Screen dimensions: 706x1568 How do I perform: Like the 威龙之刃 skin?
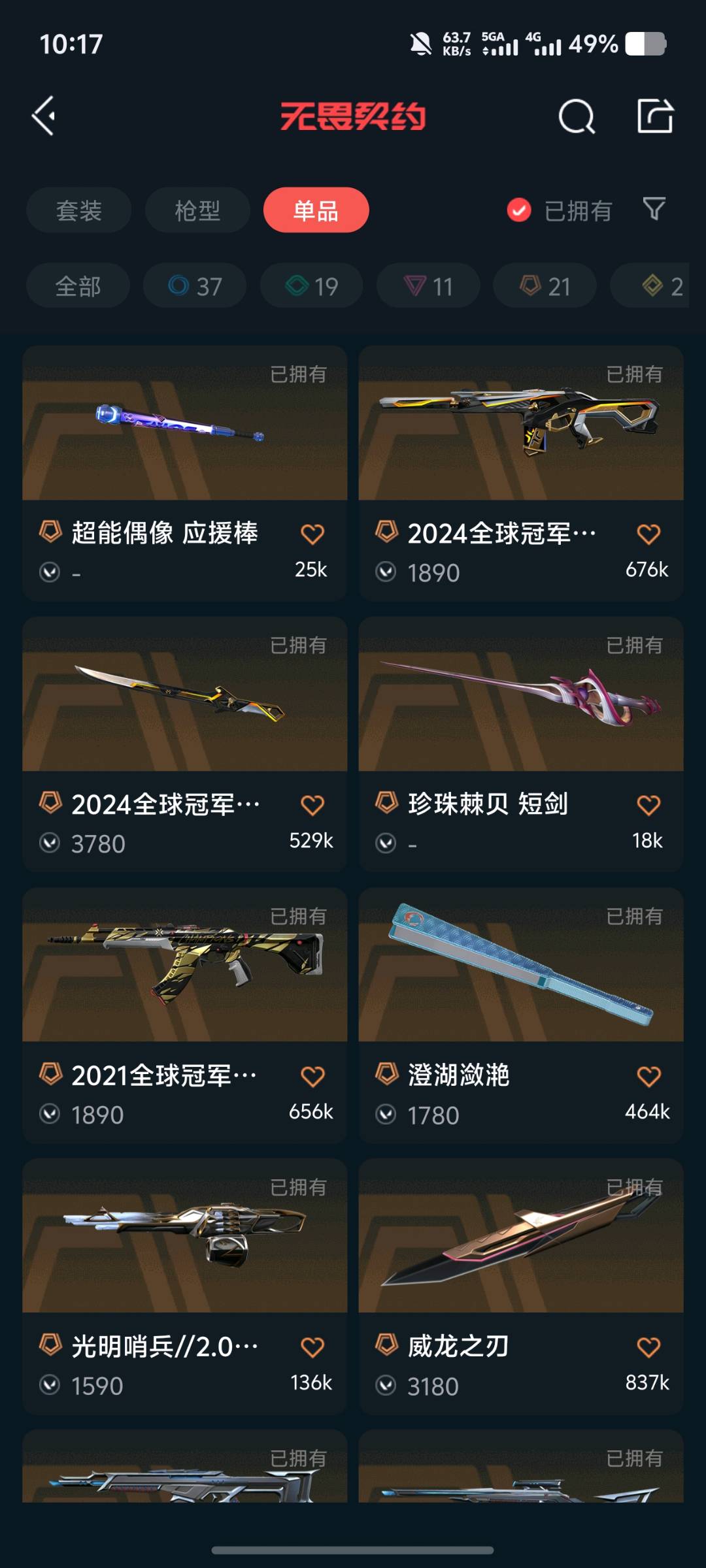tap(648, 1347)
